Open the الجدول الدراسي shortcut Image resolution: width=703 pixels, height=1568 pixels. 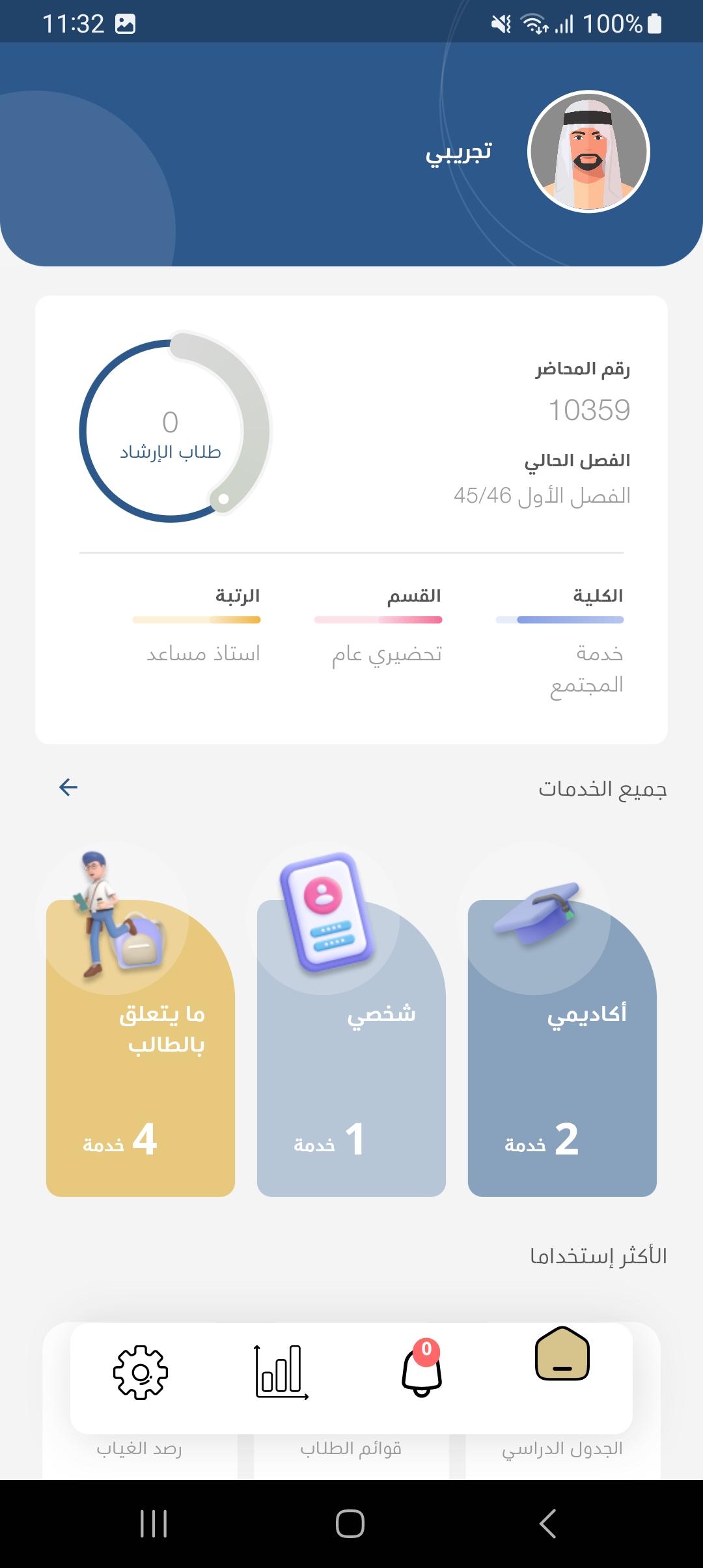coord(562,1449)
